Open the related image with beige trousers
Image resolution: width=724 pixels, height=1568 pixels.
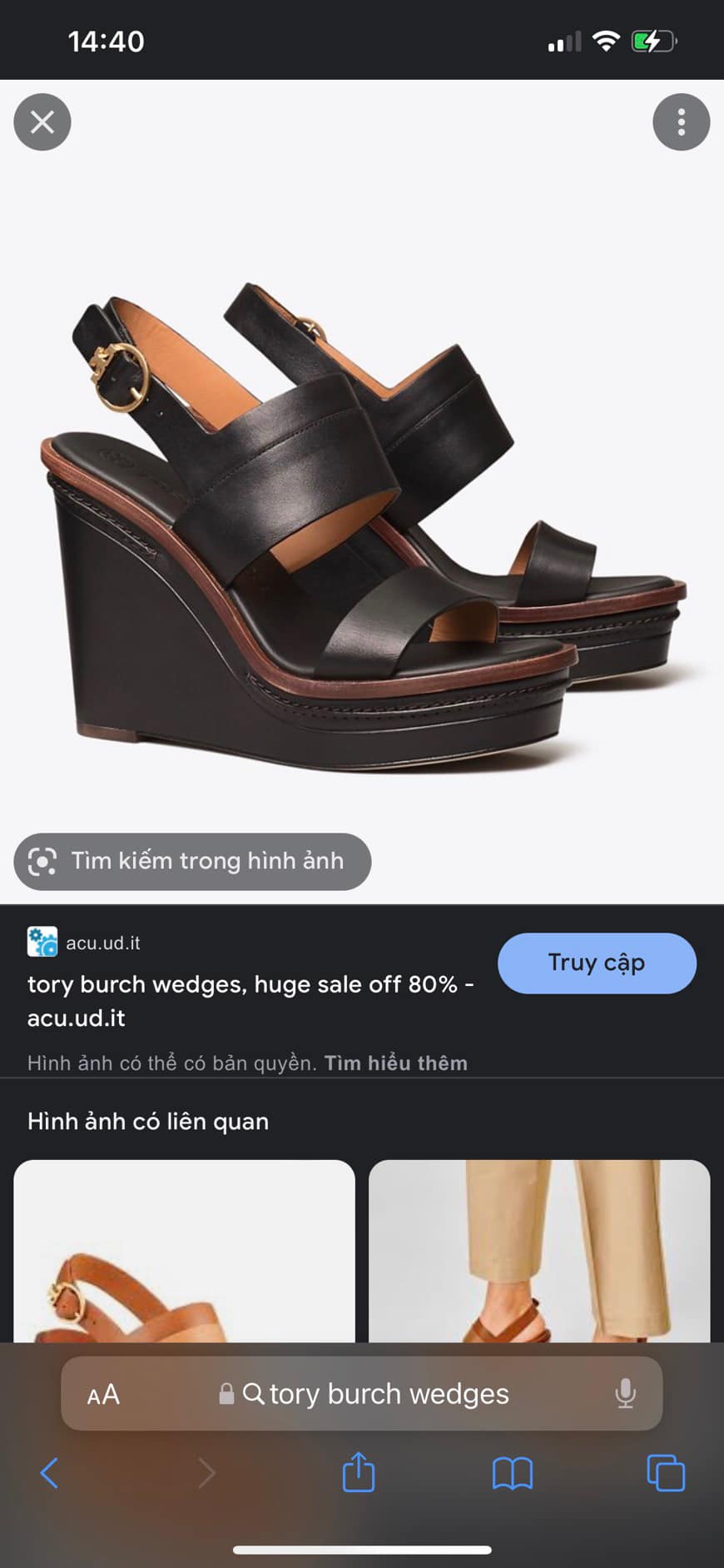coord(539,1251)
